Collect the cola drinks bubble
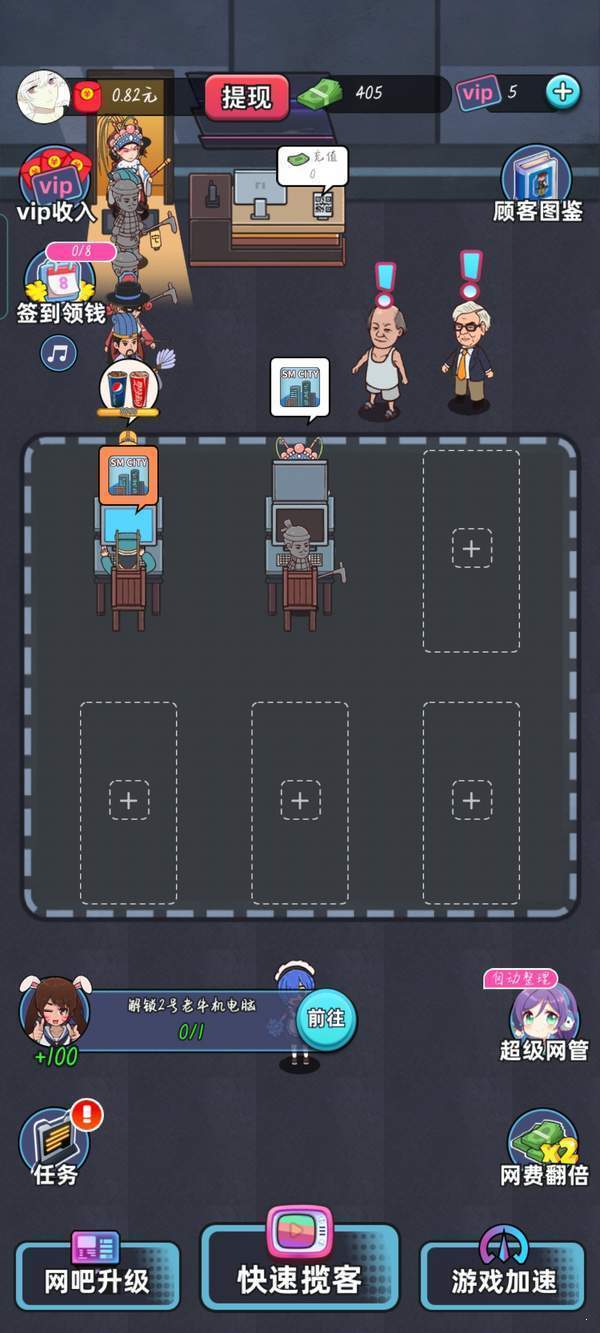Viewport: 600px width, 1333px height. pyautogui.click(x=130, y=387)
